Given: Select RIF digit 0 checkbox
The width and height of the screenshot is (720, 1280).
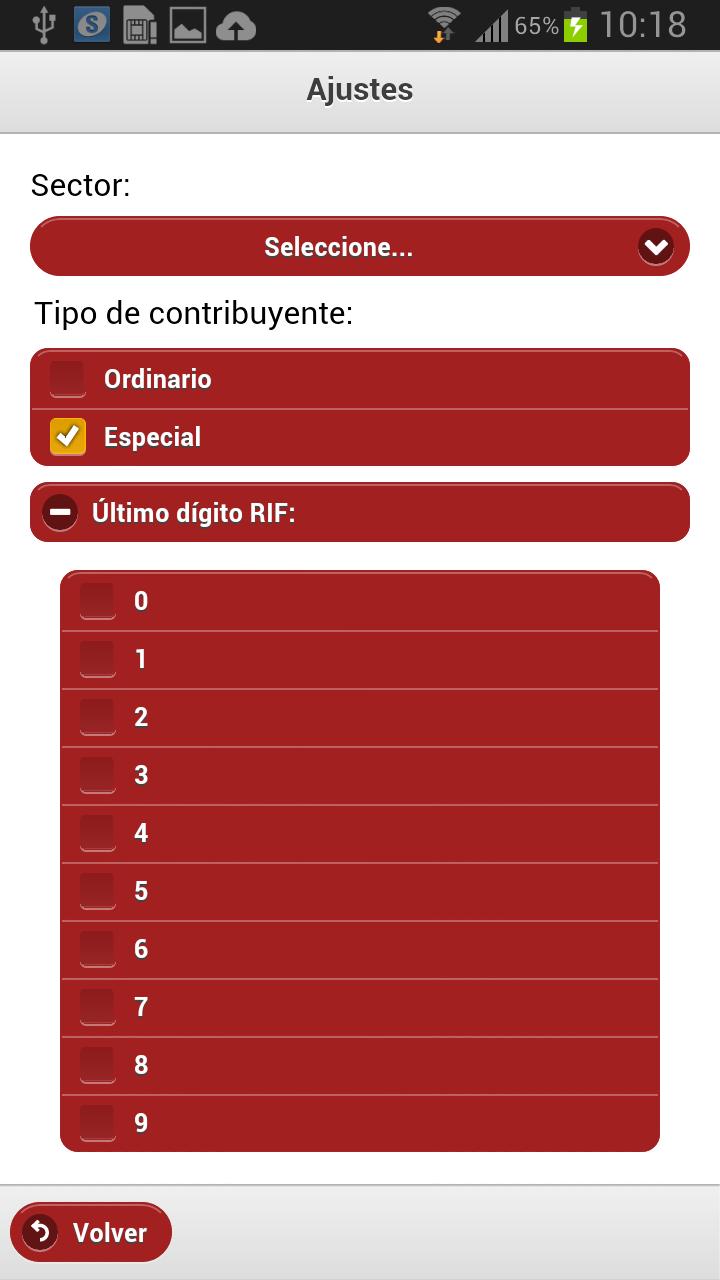Looking at the screenshot, I should pyautogui.click(x=97, y=600).
